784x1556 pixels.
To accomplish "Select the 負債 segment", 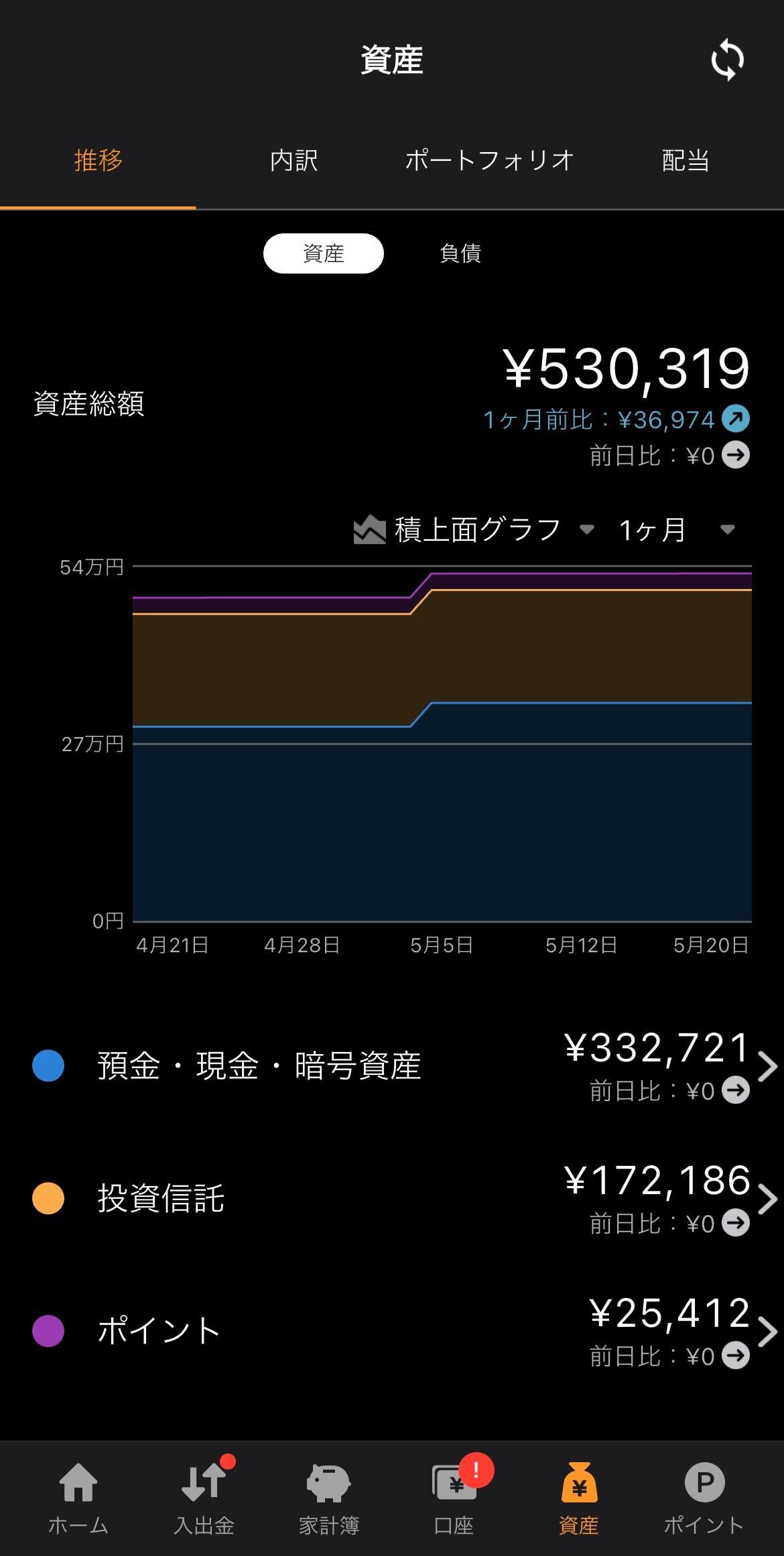I will click(460, 253).
